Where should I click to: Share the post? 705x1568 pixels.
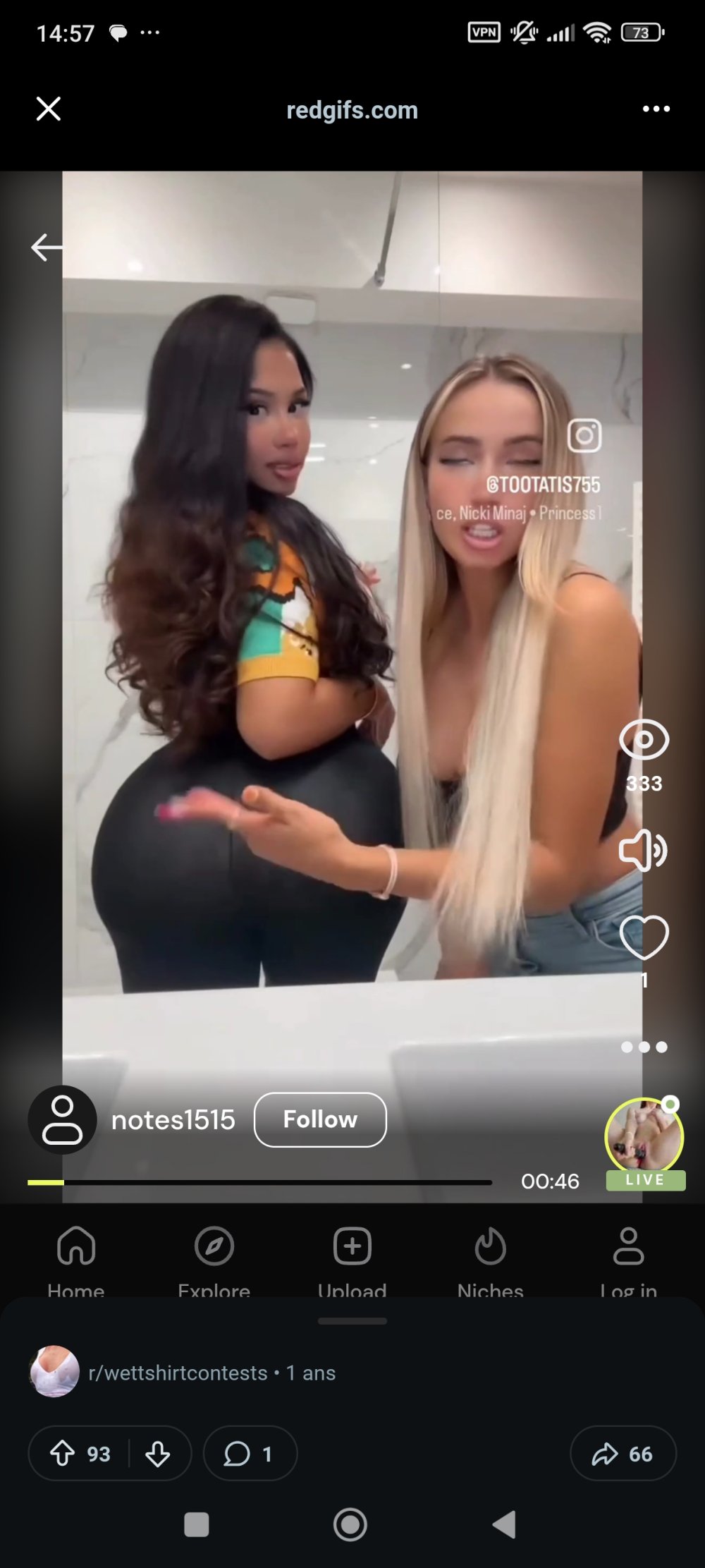coord(623,1454)
